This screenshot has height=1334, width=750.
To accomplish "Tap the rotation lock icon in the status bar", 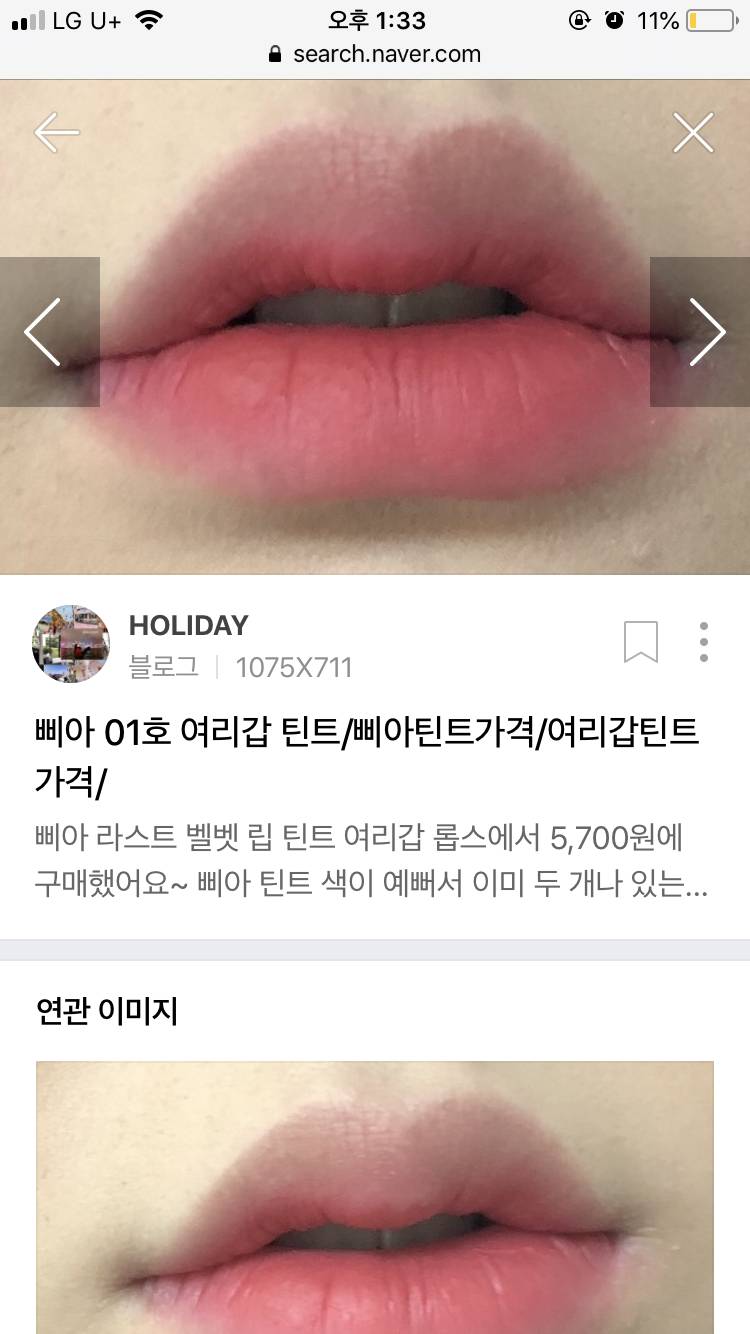I will pyautogui.click(x=579, y=18).
